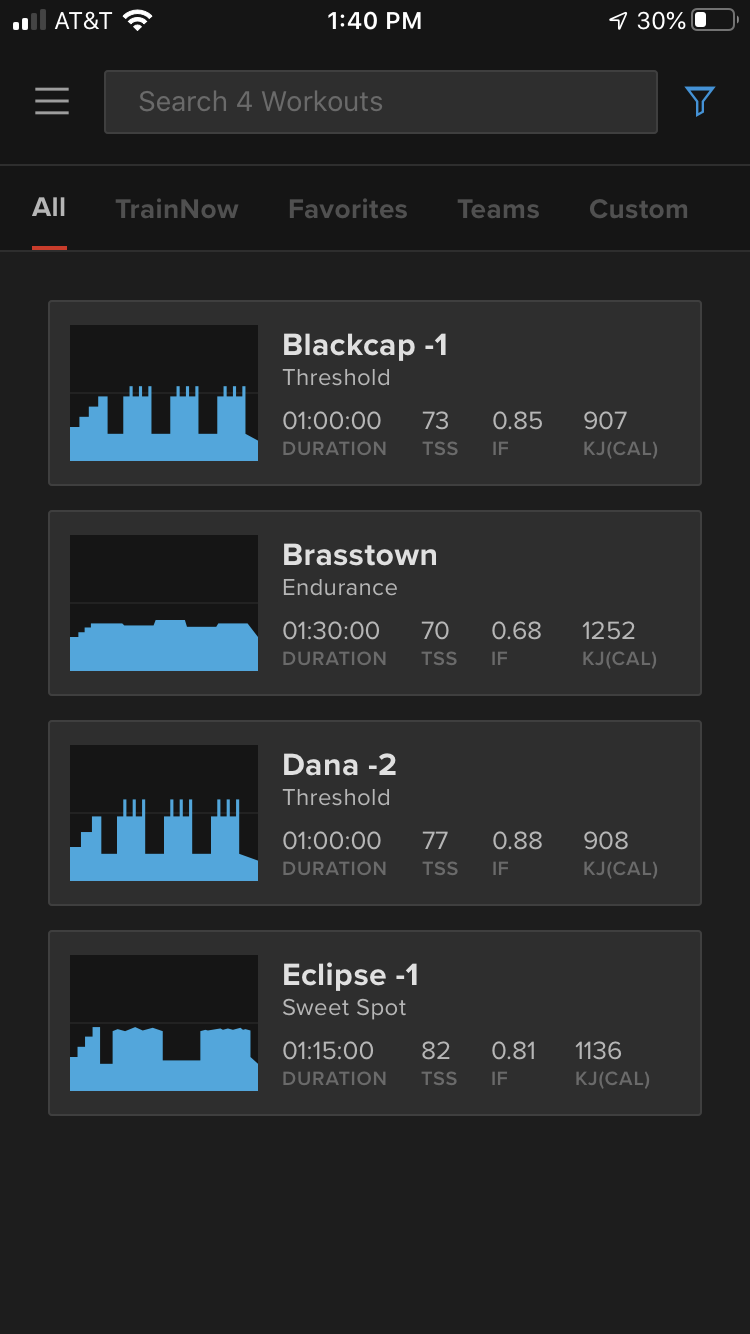Switch to the TrainNow tab
750x1334 pixels.
[x=177, y=209]
